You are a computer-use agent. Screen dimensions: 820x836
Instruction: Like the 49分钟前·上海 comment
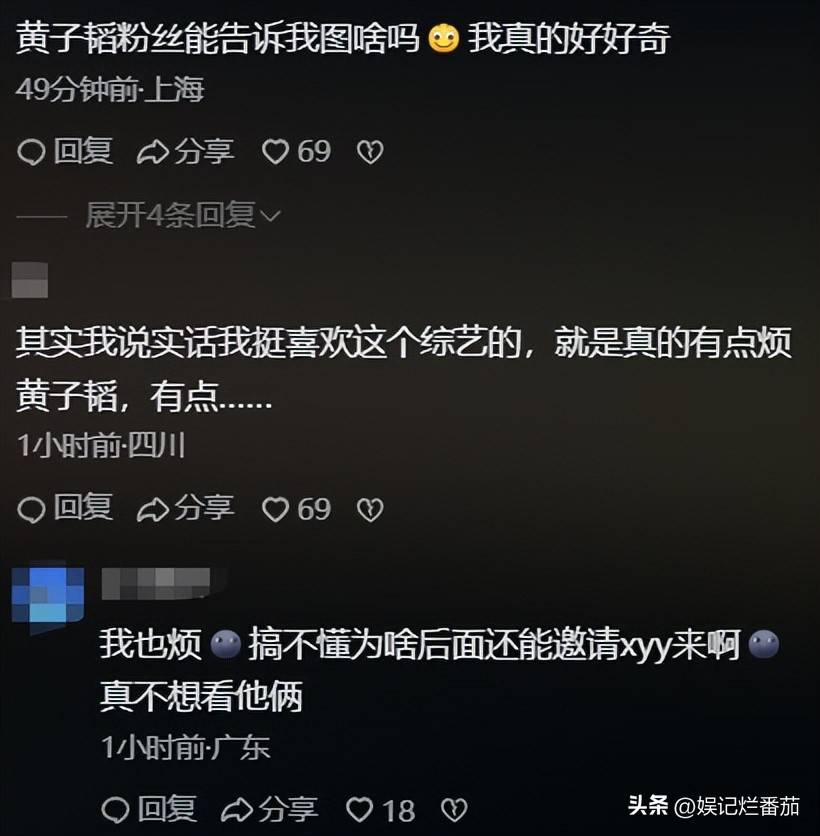[276, 152]
